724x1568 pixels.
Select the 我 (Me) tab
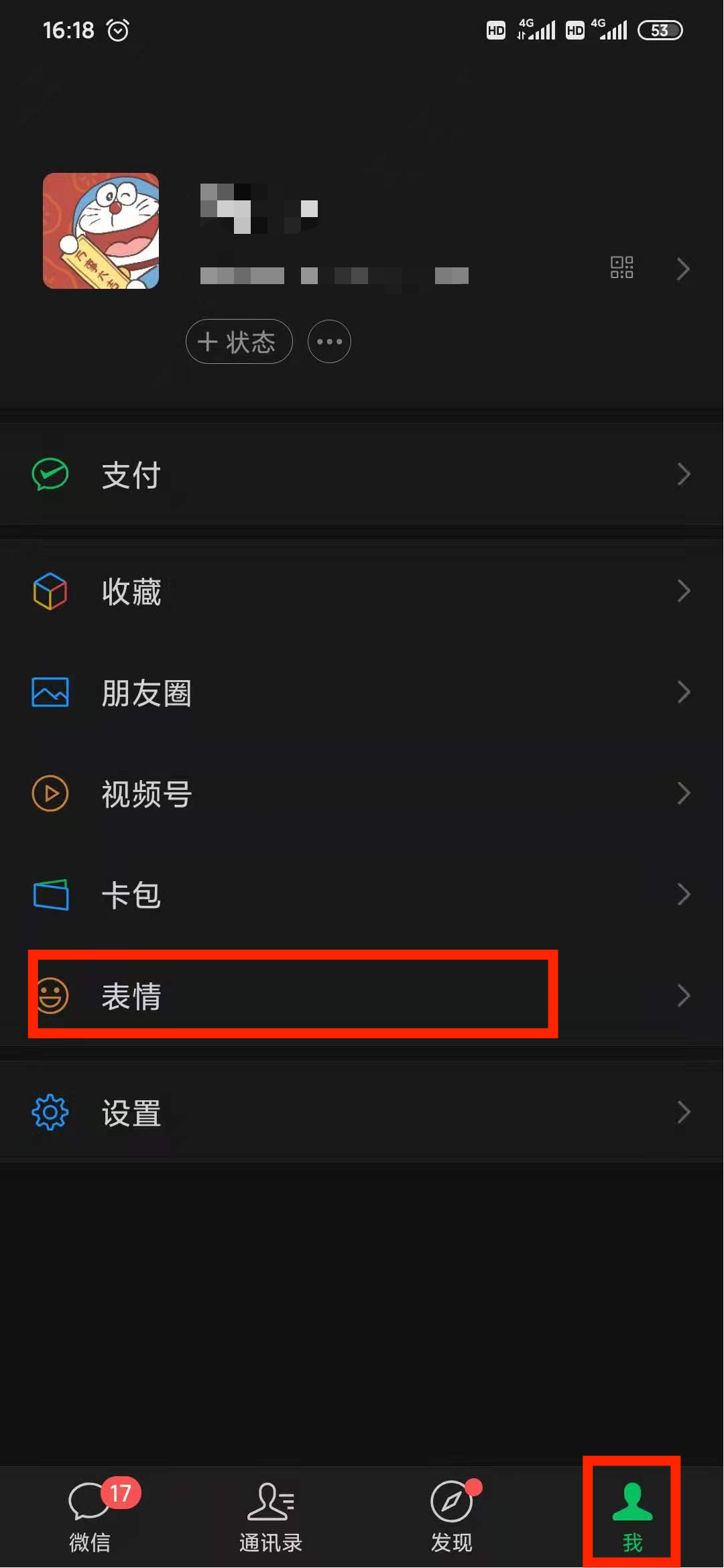pyautogui.click(x=632, y=1516)
